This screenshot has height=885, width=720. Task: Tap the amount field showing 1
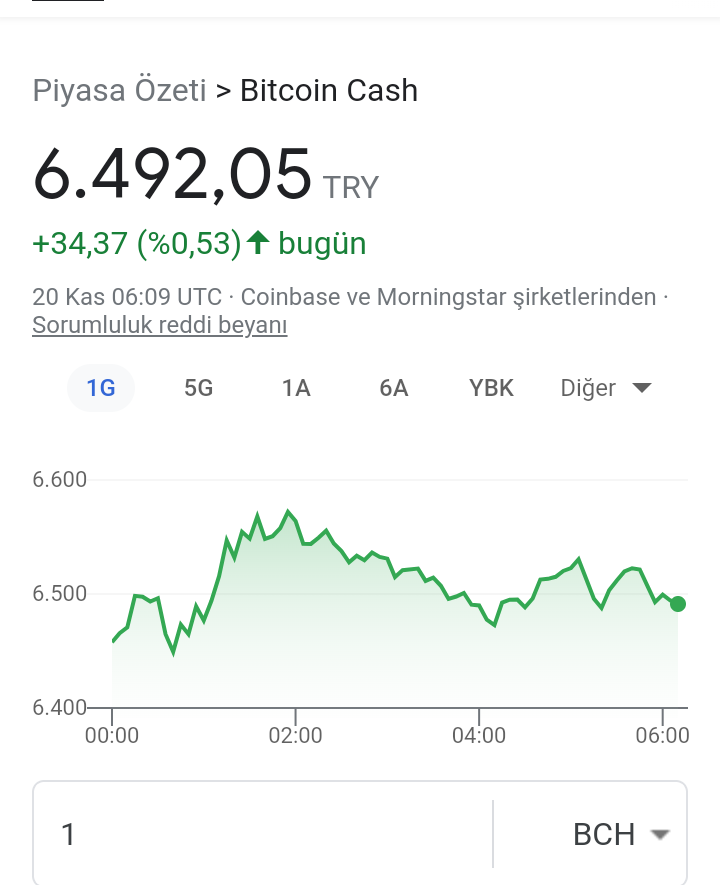[x=263, y=834]
